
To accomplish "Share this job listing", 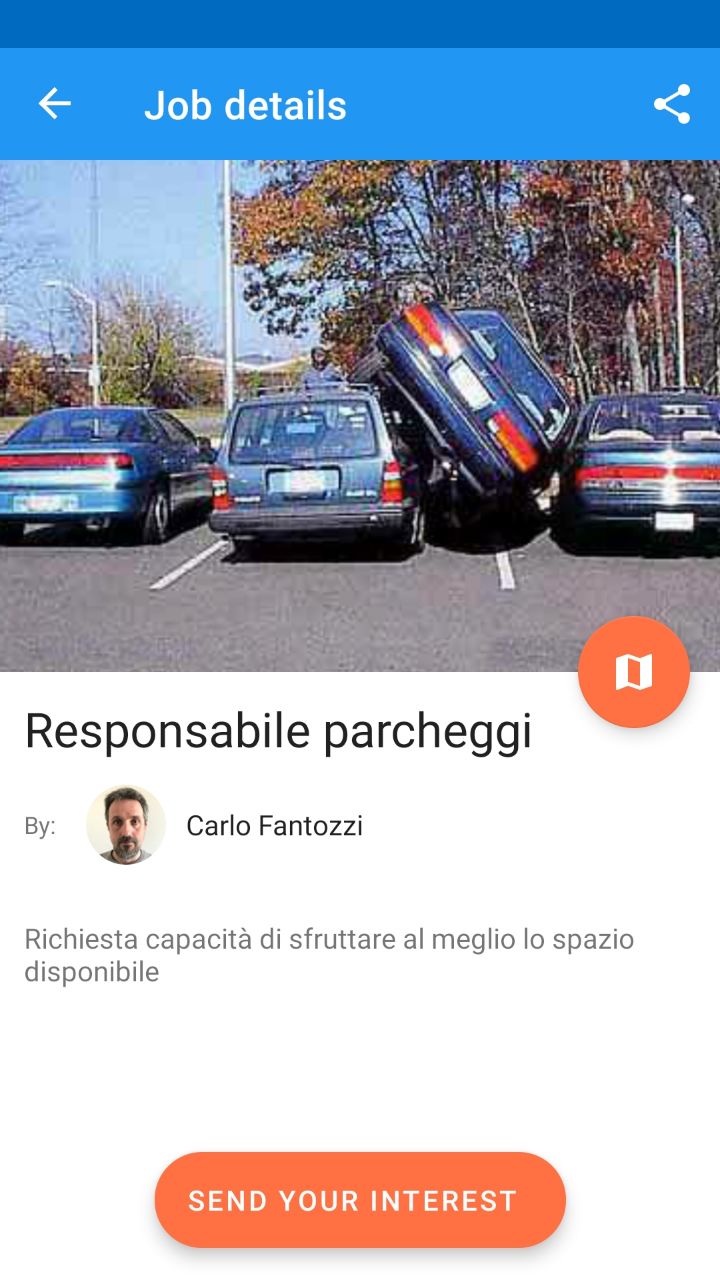I will 672,104.
